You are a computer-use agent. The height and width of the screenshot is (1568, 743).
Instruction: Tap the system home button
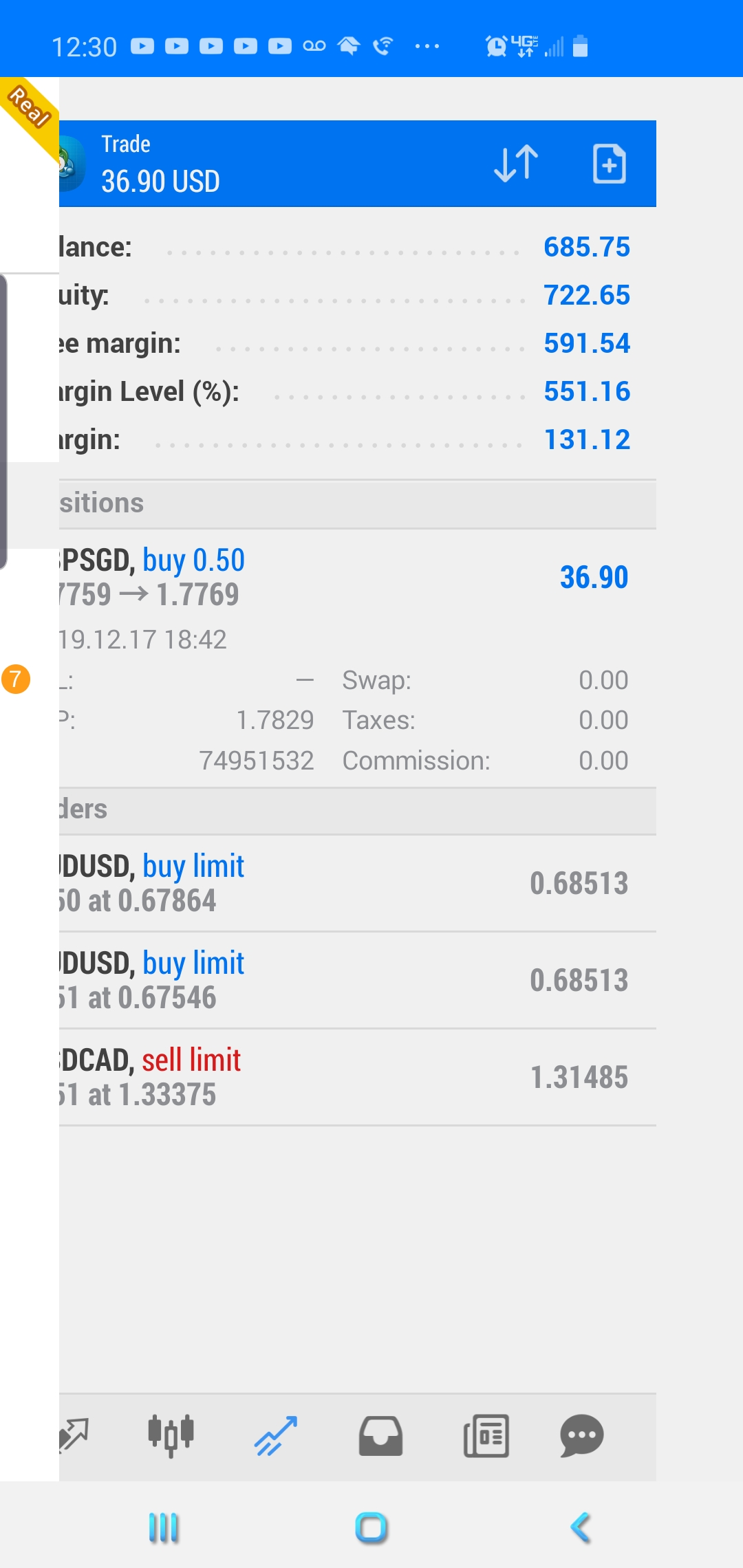click(x=371, y=1527)
